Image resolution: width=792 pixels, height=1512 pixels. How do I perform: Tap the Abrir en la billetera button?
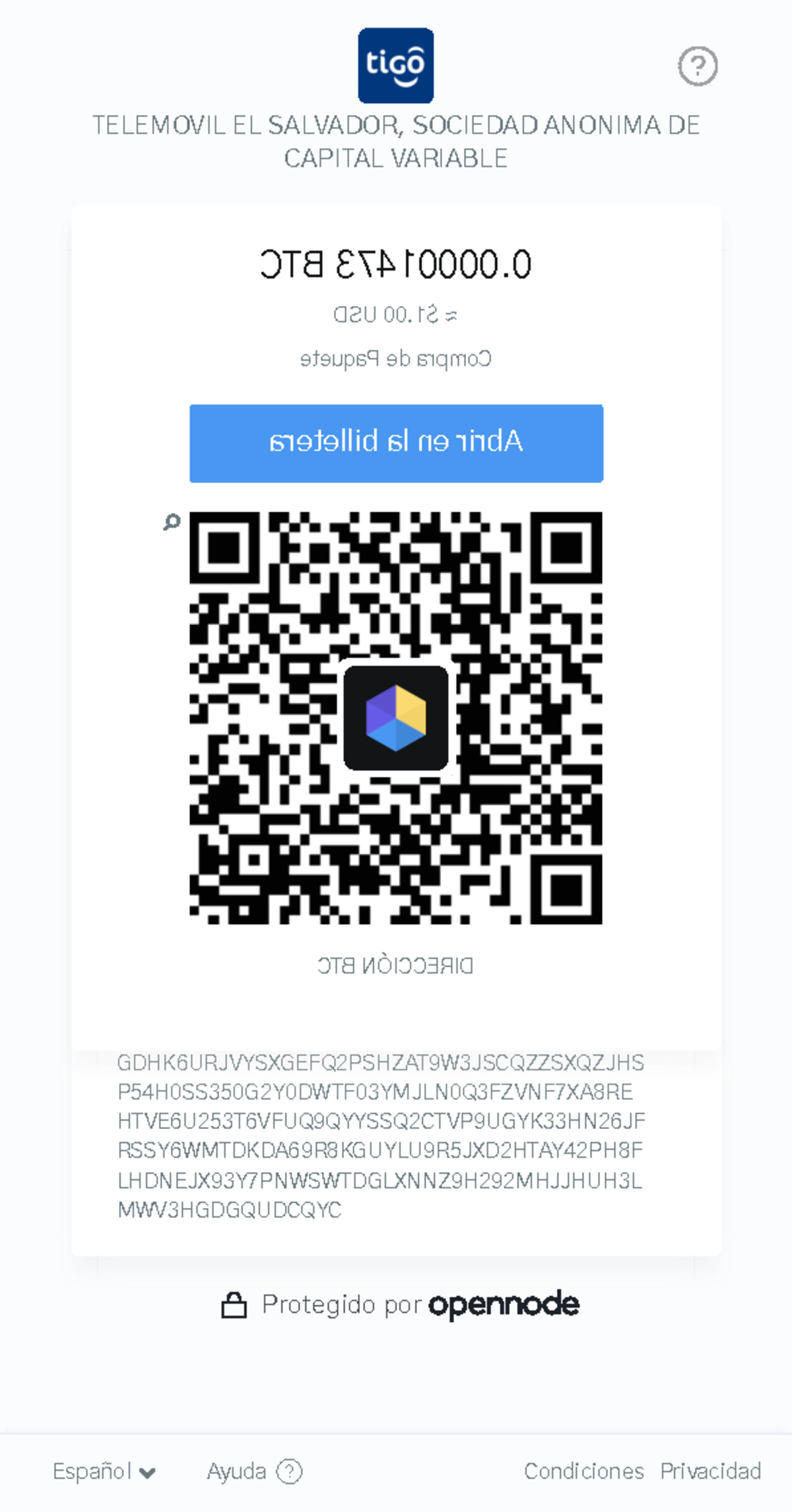click(396, 443)
